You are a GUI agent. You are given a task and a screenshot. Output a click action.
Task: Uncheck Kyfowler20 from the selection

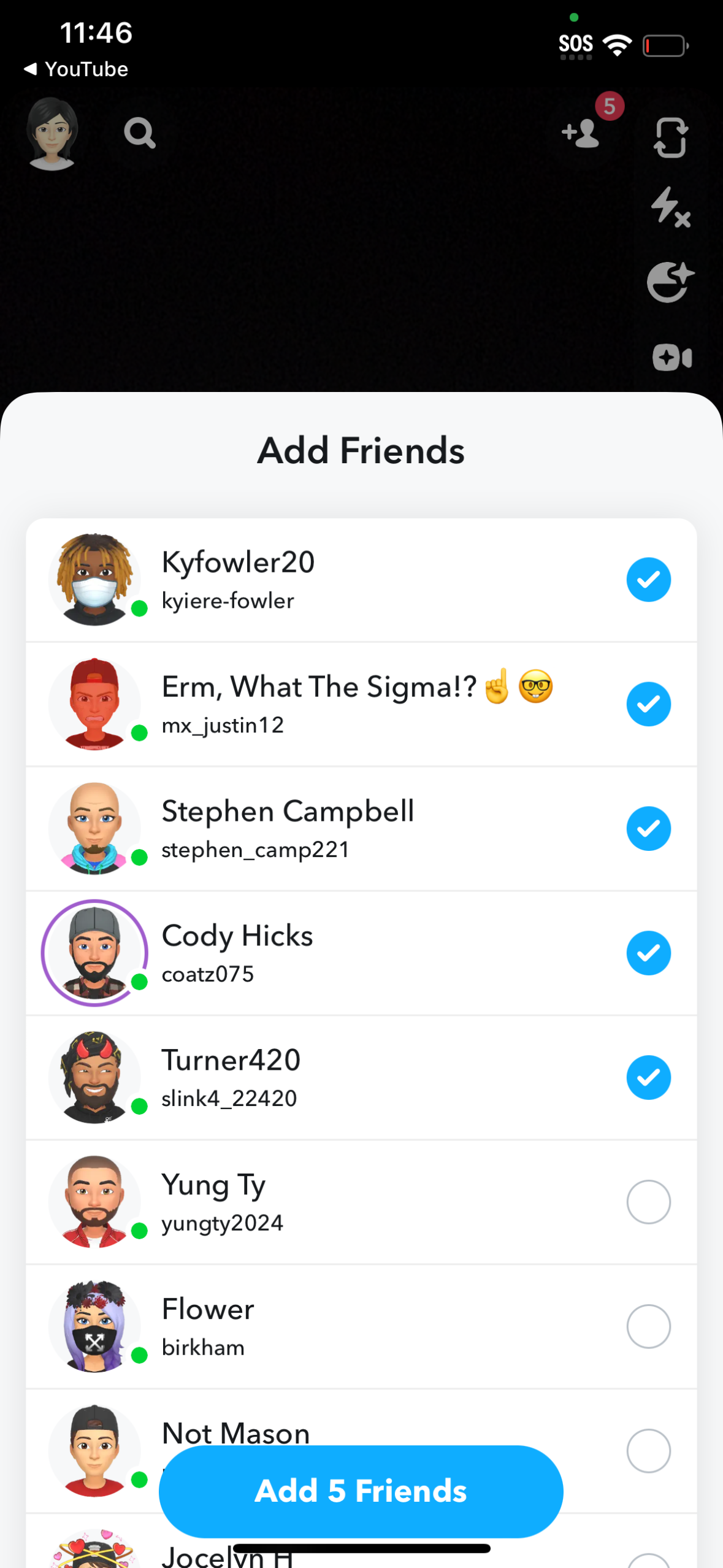(x=648, y=580)
